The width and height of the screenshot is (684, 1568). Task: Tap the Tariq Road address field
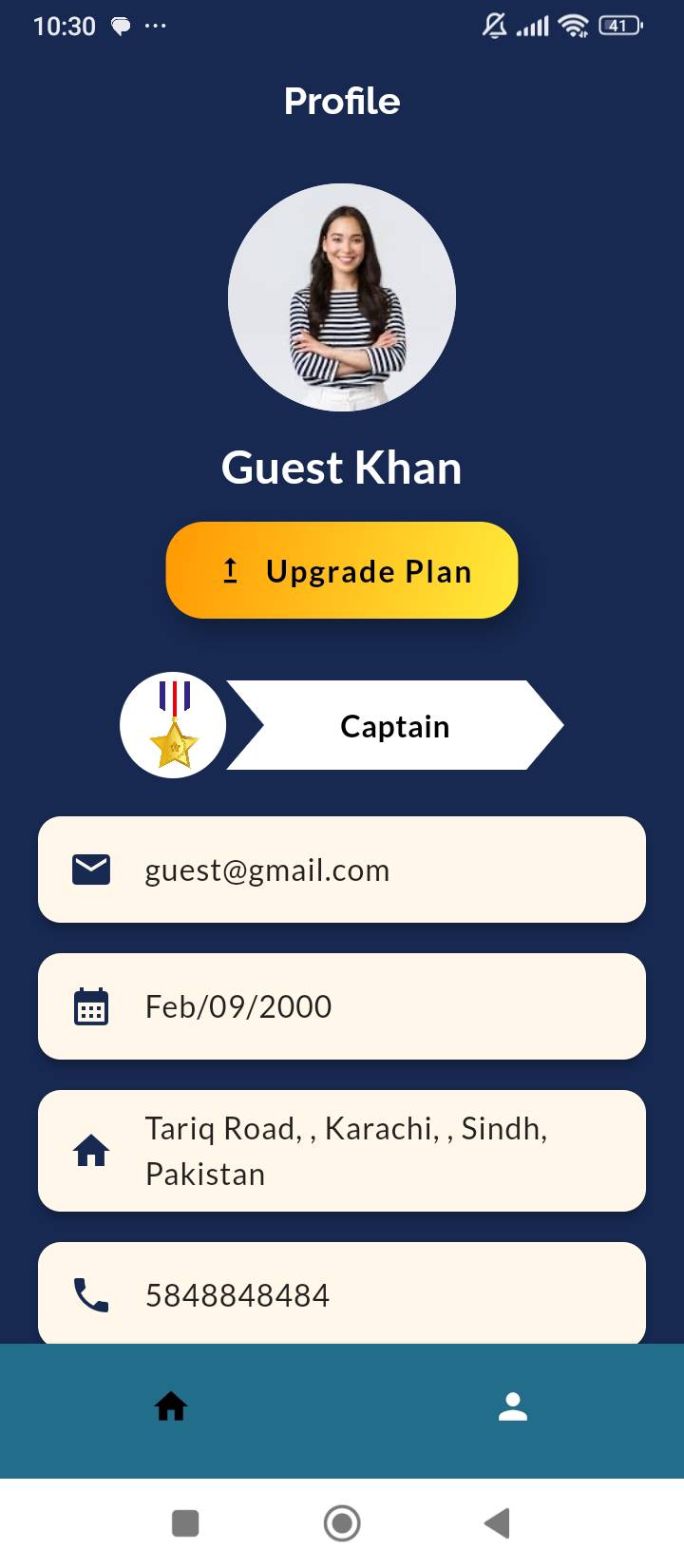pyautogui.click(x=342, y=1151)
